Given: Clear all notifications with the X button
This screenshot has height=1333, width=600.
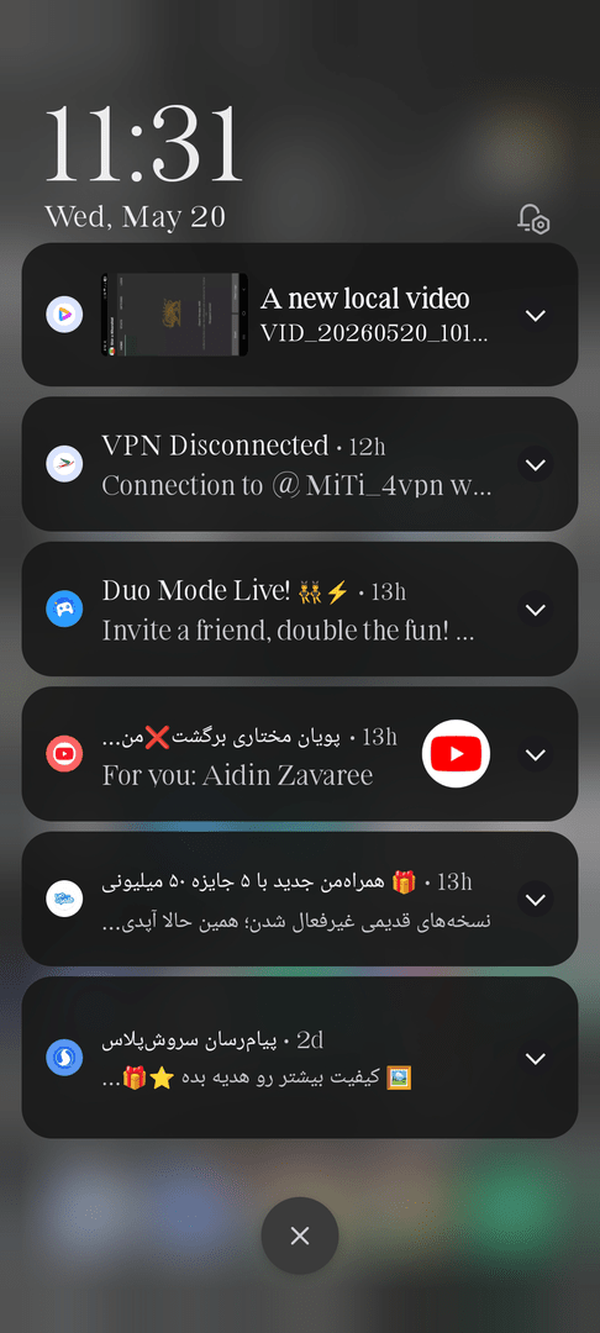Looking at the screenshot, I should (x=300, y=1236).
